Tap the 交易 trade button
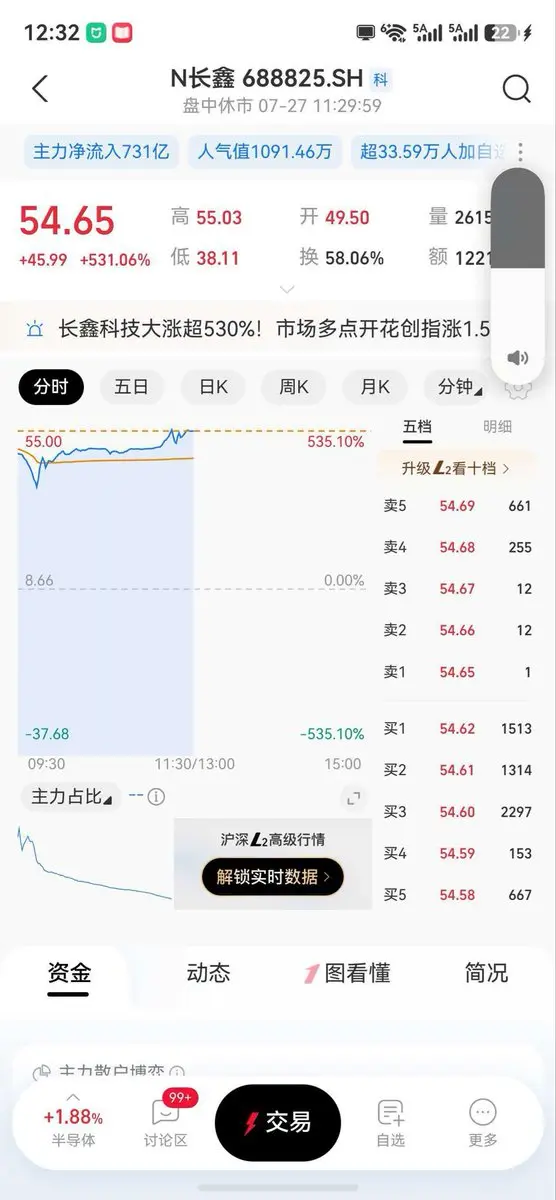The image size is (556, 1200). pos(278,1123)
